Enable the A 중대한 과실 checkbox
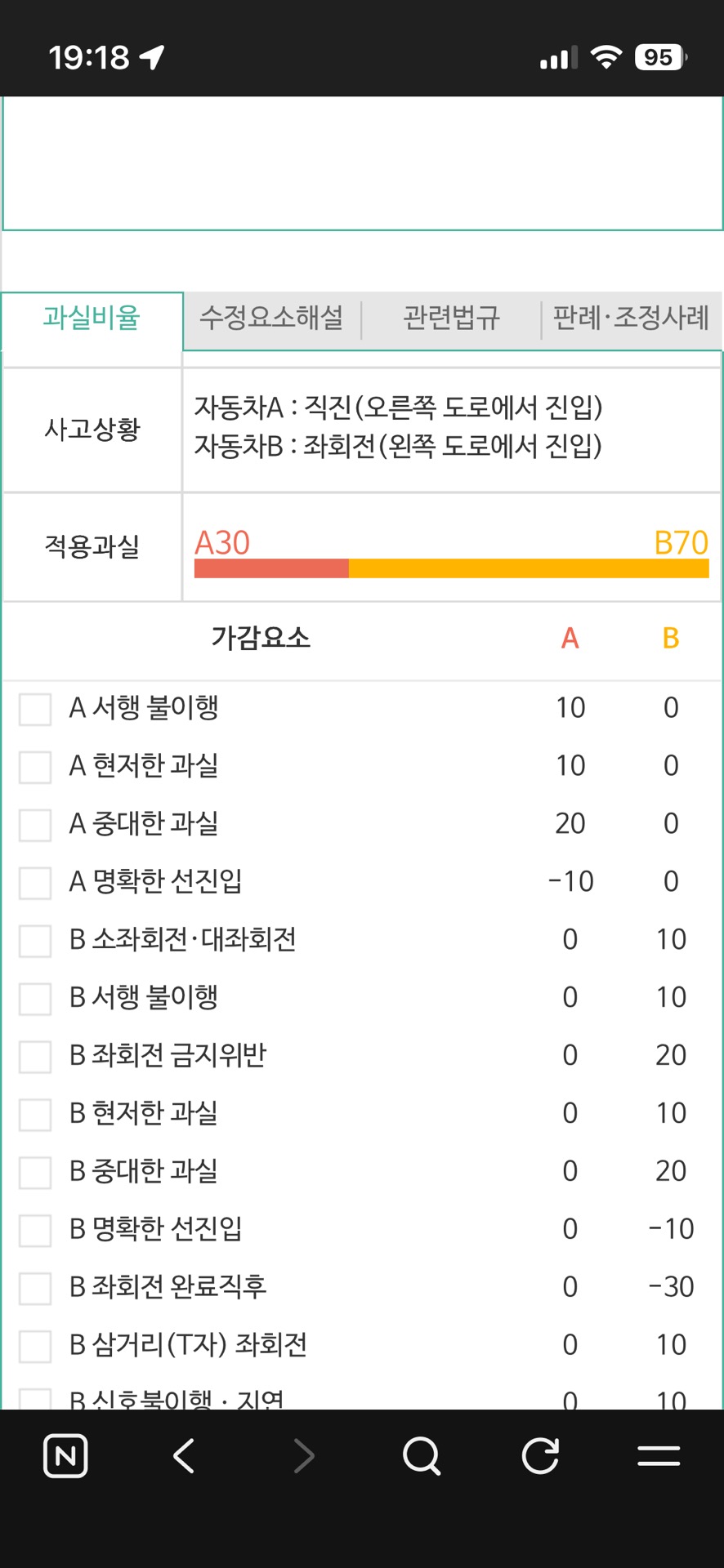The image size is (724, 1568). 35,825
